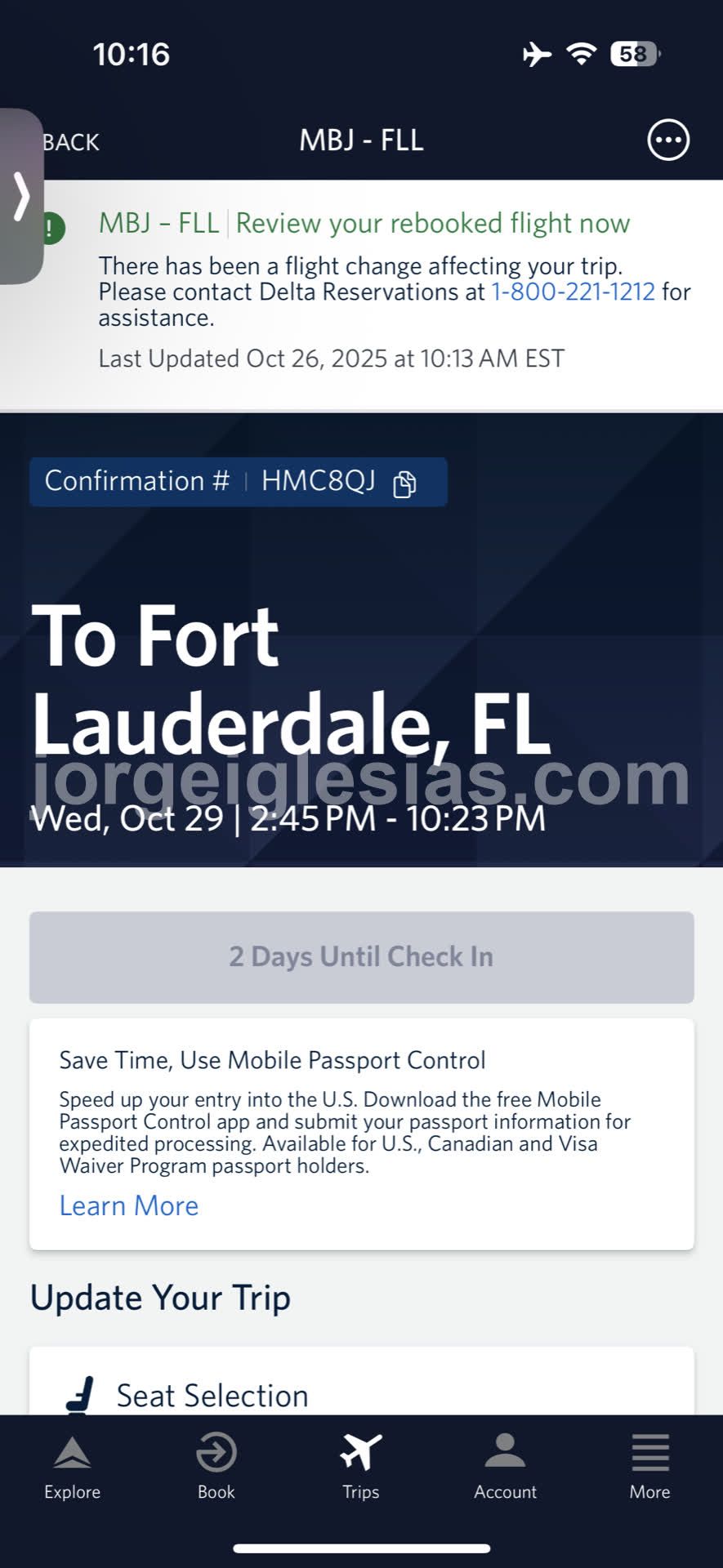The height and width of the screenshot is (1568, 723).
Task: Go back using the BACK button
Action: pyautogui.click(x=72, y=142)
